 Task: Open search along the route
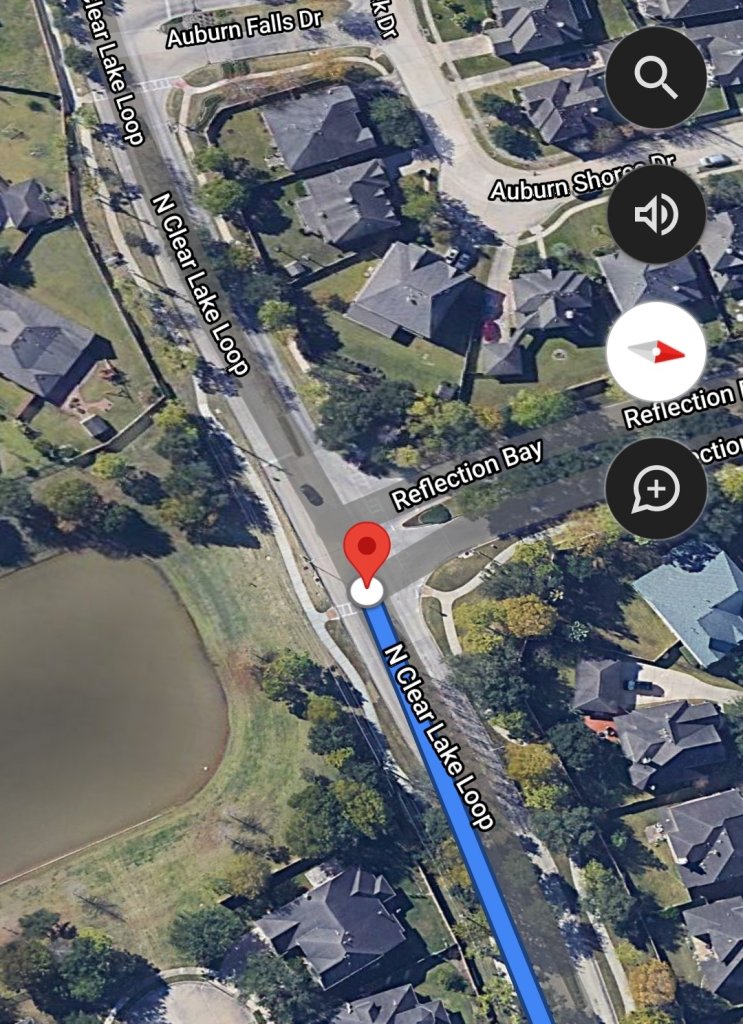(x=656, y=78)
